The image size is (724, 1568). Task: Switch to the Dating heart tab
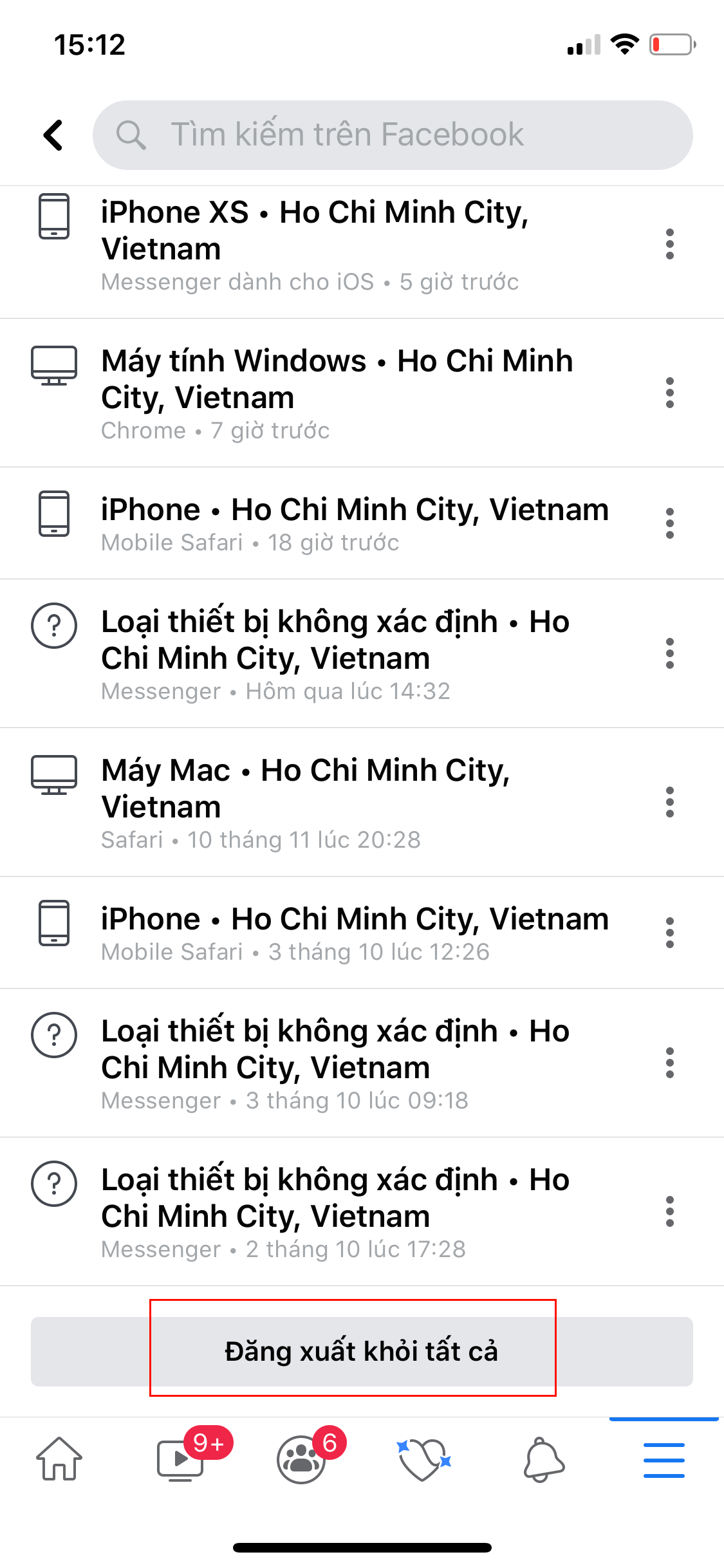pyautogui.click(x=423, y=1459)
